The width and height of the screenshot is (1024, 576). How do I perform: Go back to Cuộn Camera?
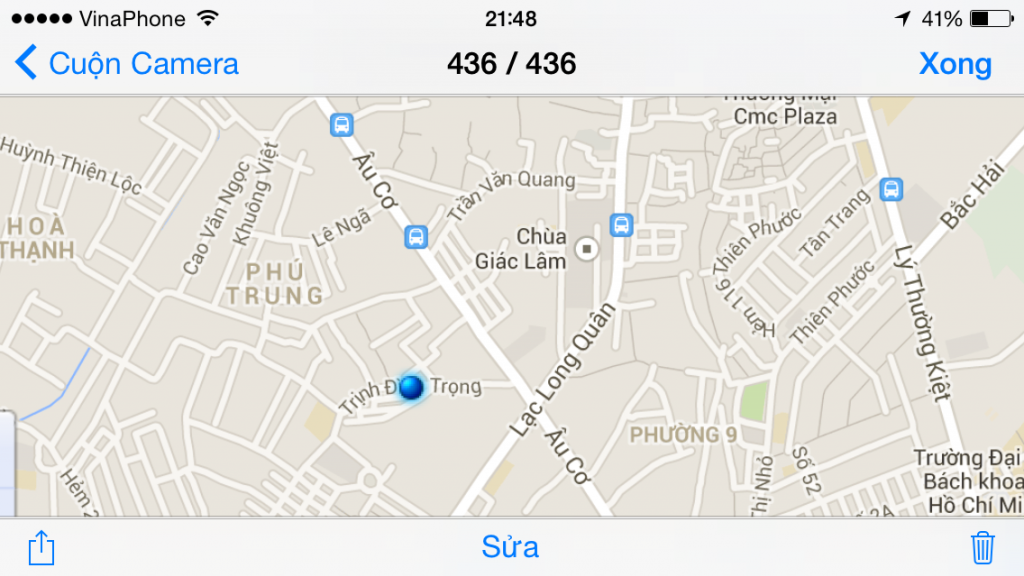pyautogui.click(x=128, y=64)
